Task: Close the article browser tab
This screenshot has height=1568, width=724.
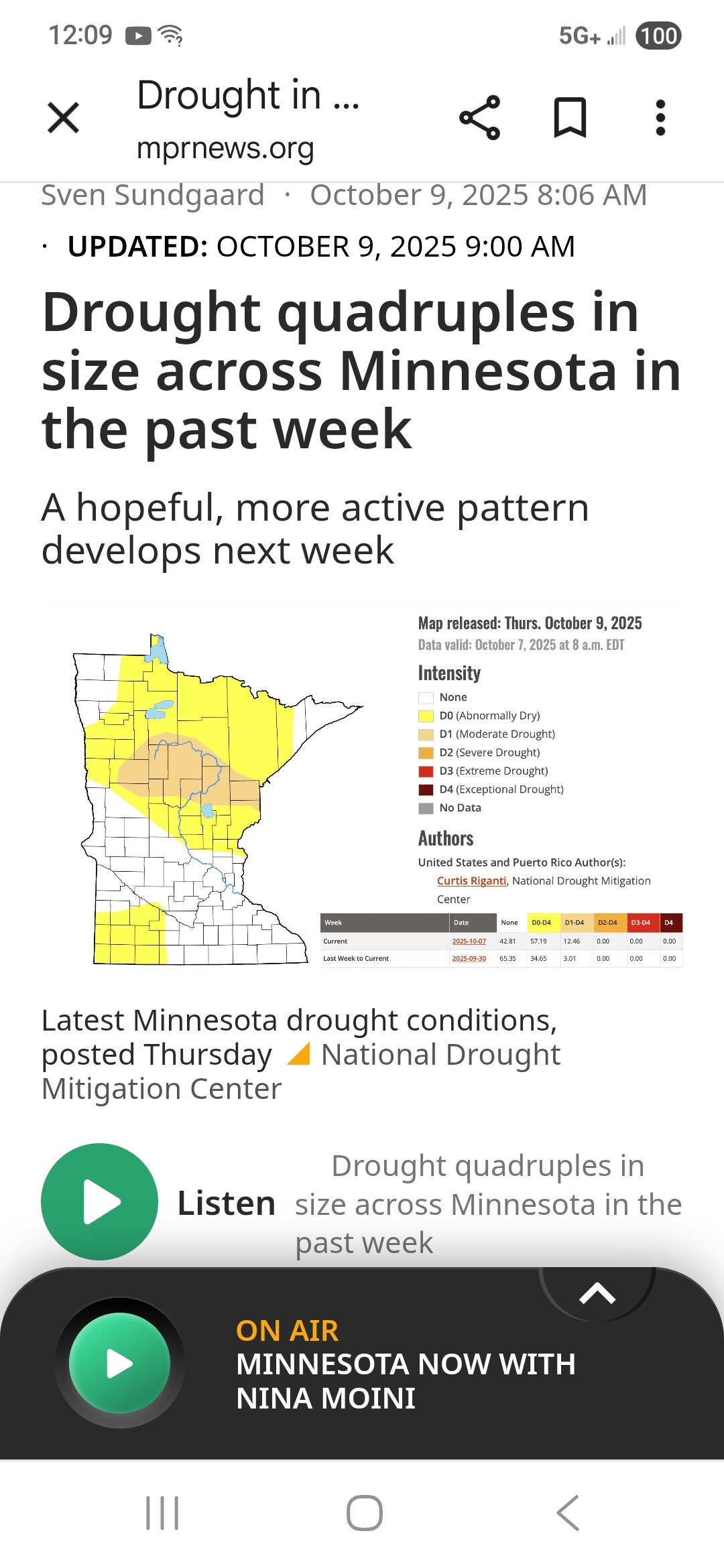Action: 64,118
